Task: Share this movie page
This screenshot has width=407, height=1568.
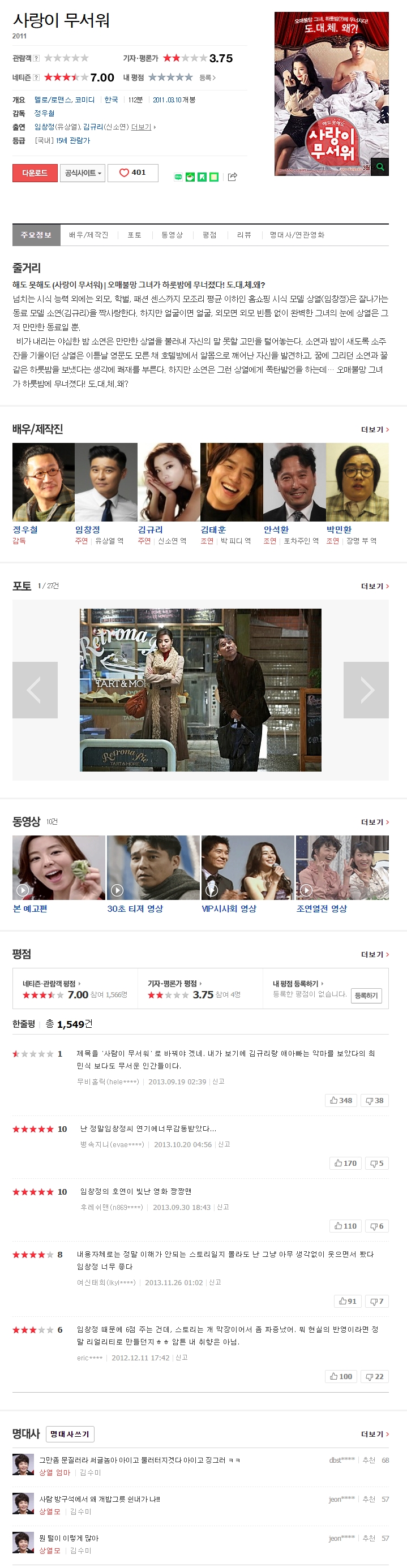Action: (x=232, y=177)
